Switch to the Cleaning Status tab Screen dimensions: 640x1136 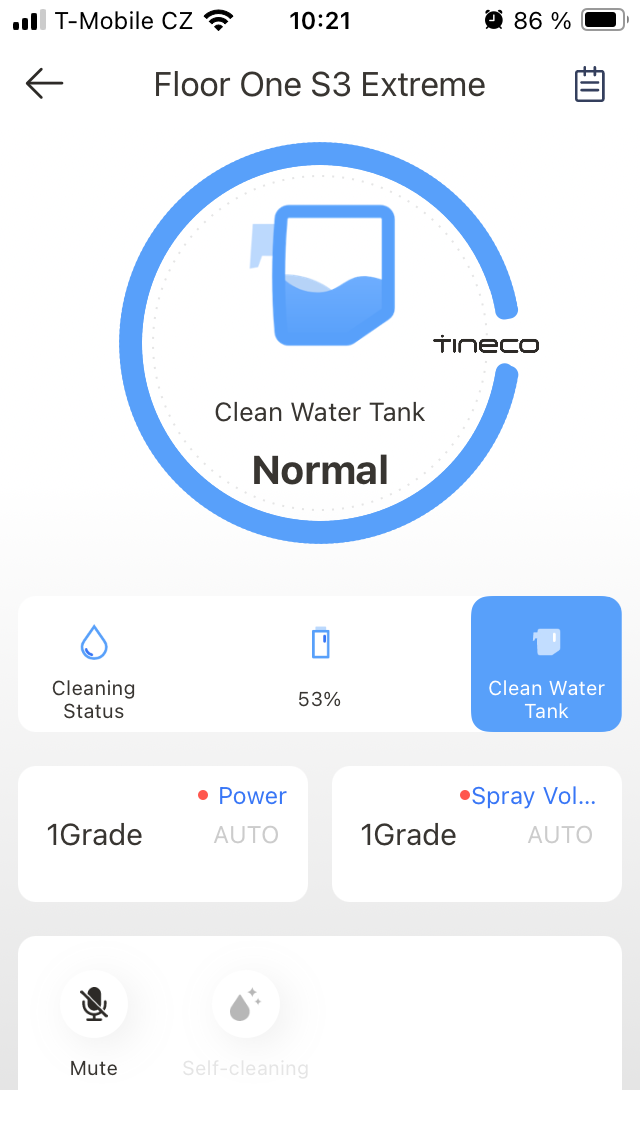[94, 664]
